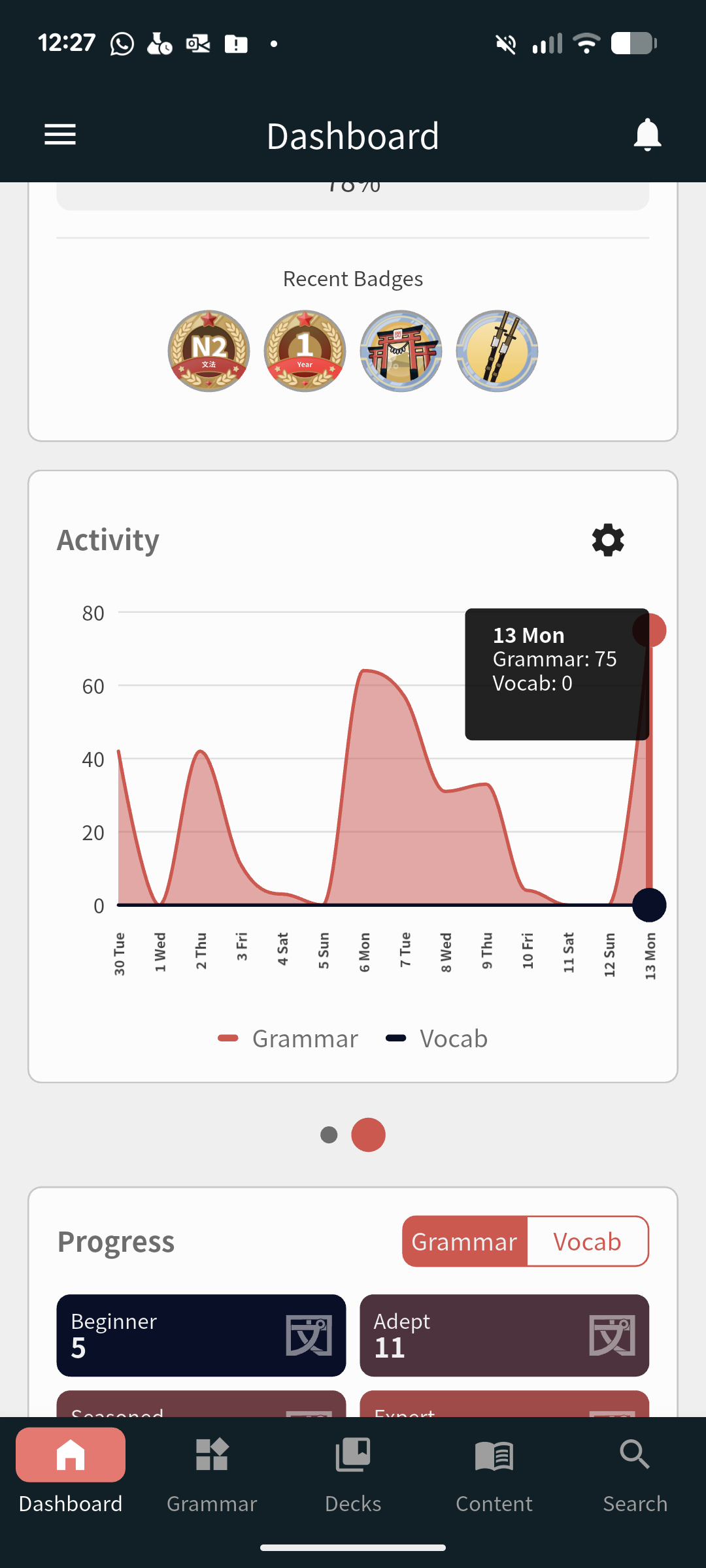
Task: Open the bamboo flute badge
Action: (x=497, y=351)
